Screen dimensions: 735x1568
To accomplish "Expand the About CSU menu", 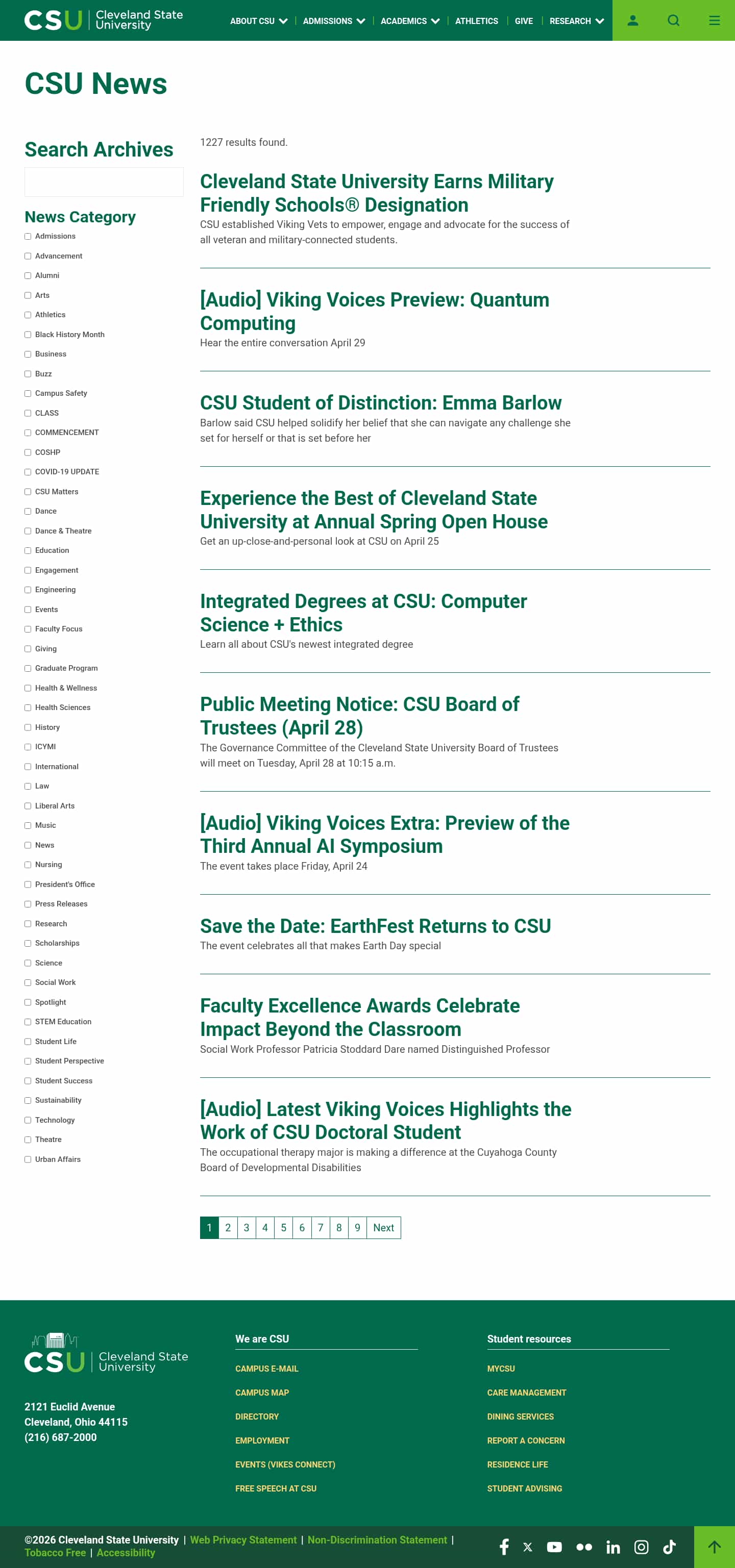I will tap(258, 21).
